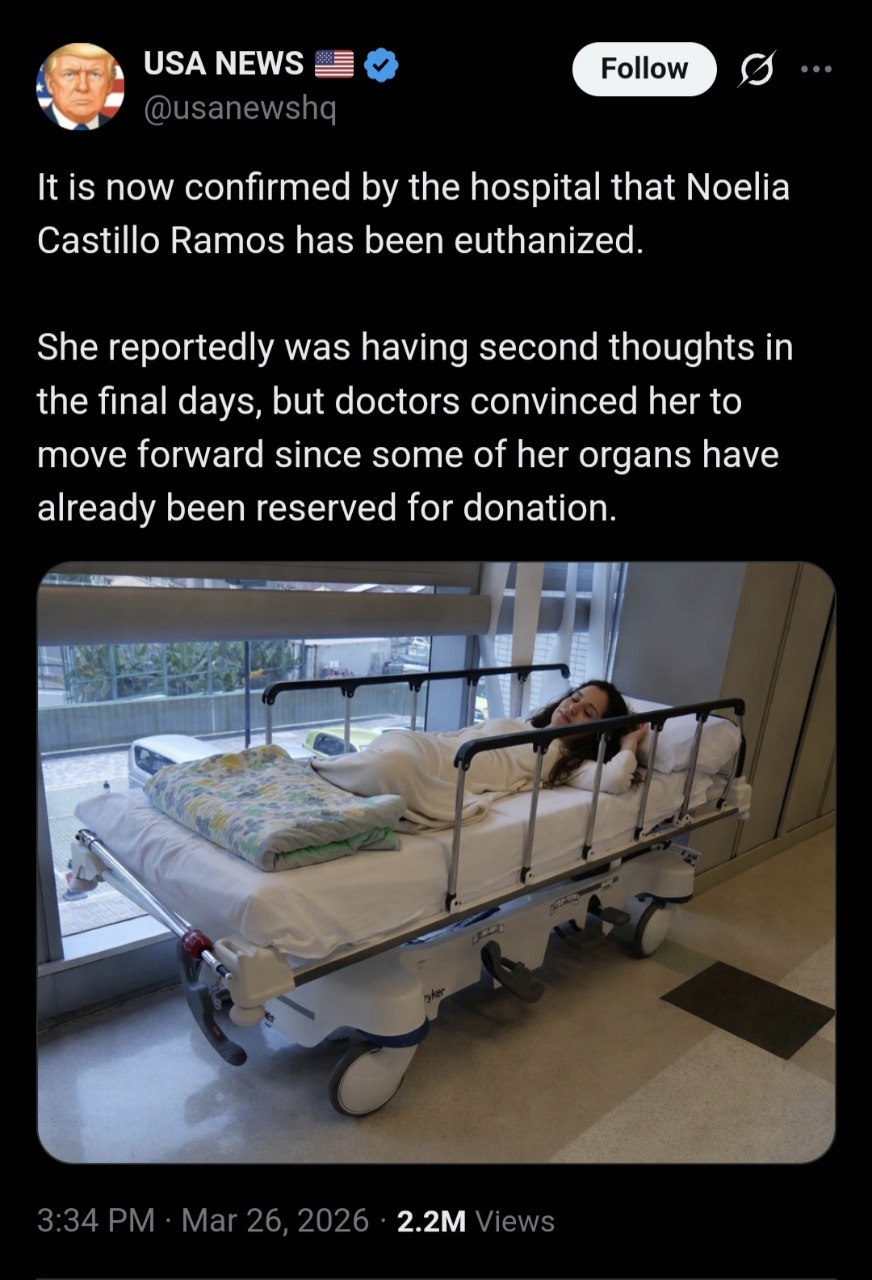Open the post's overflow menu
This screenshot has width=872, height=1280.
[816, 70]
